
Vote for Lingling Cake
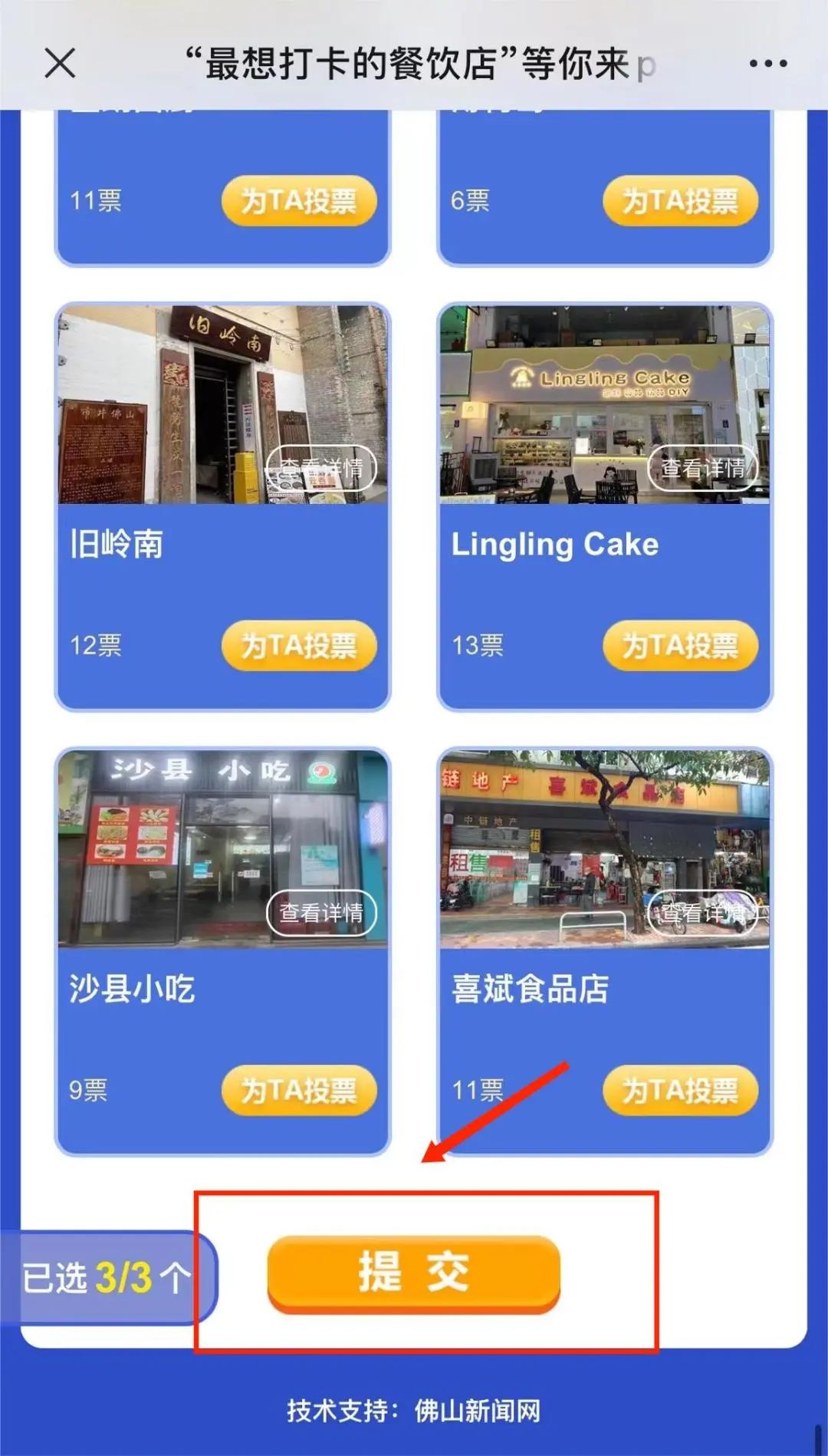[x=680, y=646]
